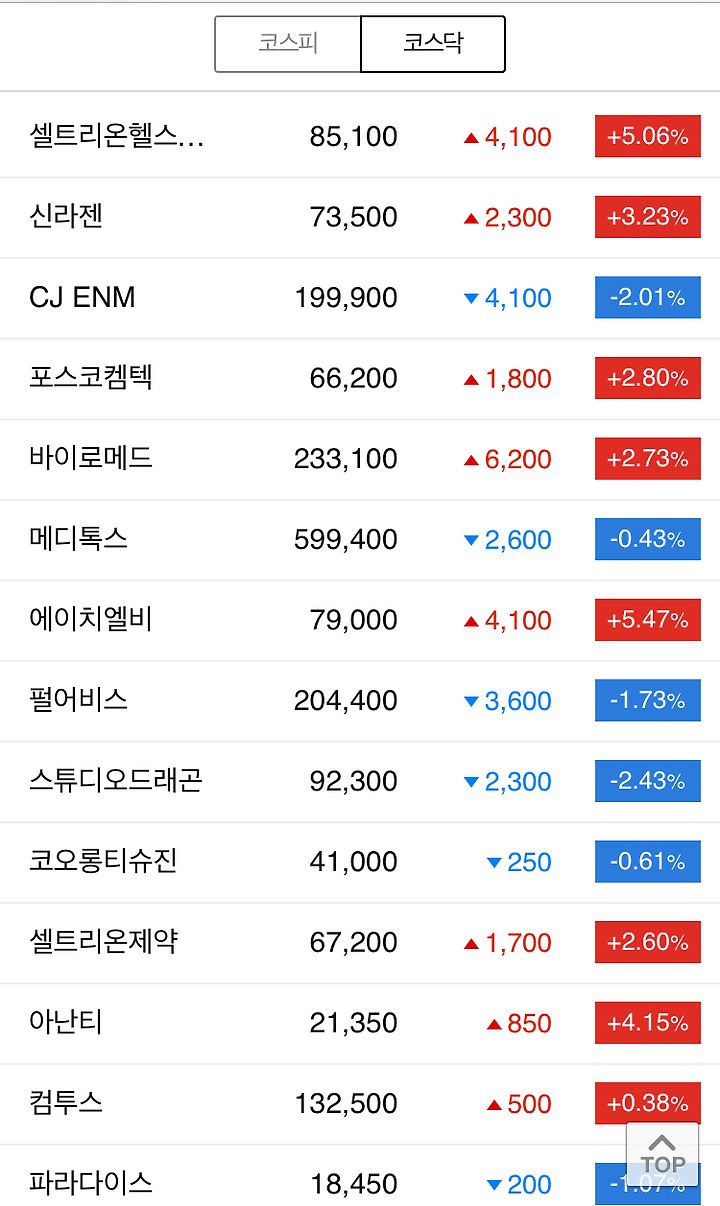Open 포스코켐텍 stock details
This screenshot has width=720, height=1206.
click(360, 379)
